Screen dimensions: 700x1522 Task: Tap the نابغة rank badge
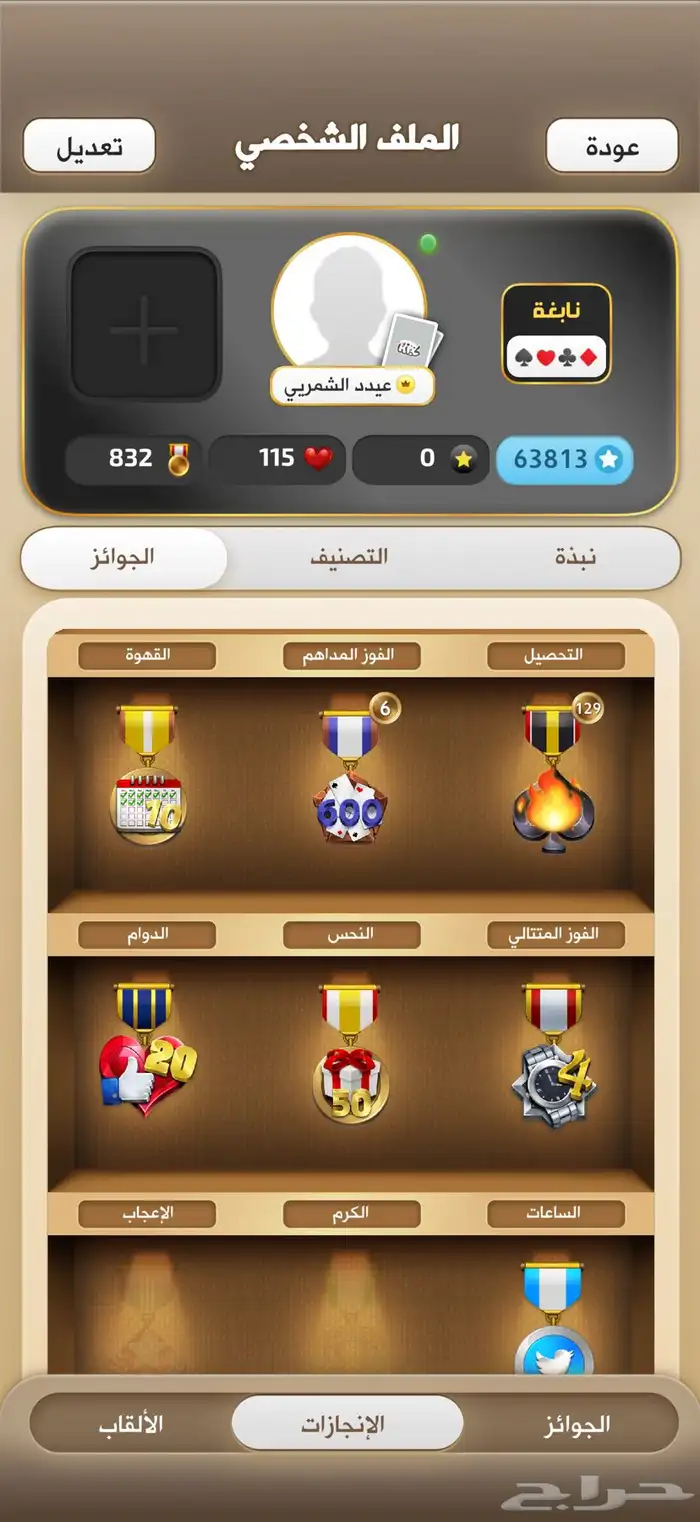(x=556, y=333)
